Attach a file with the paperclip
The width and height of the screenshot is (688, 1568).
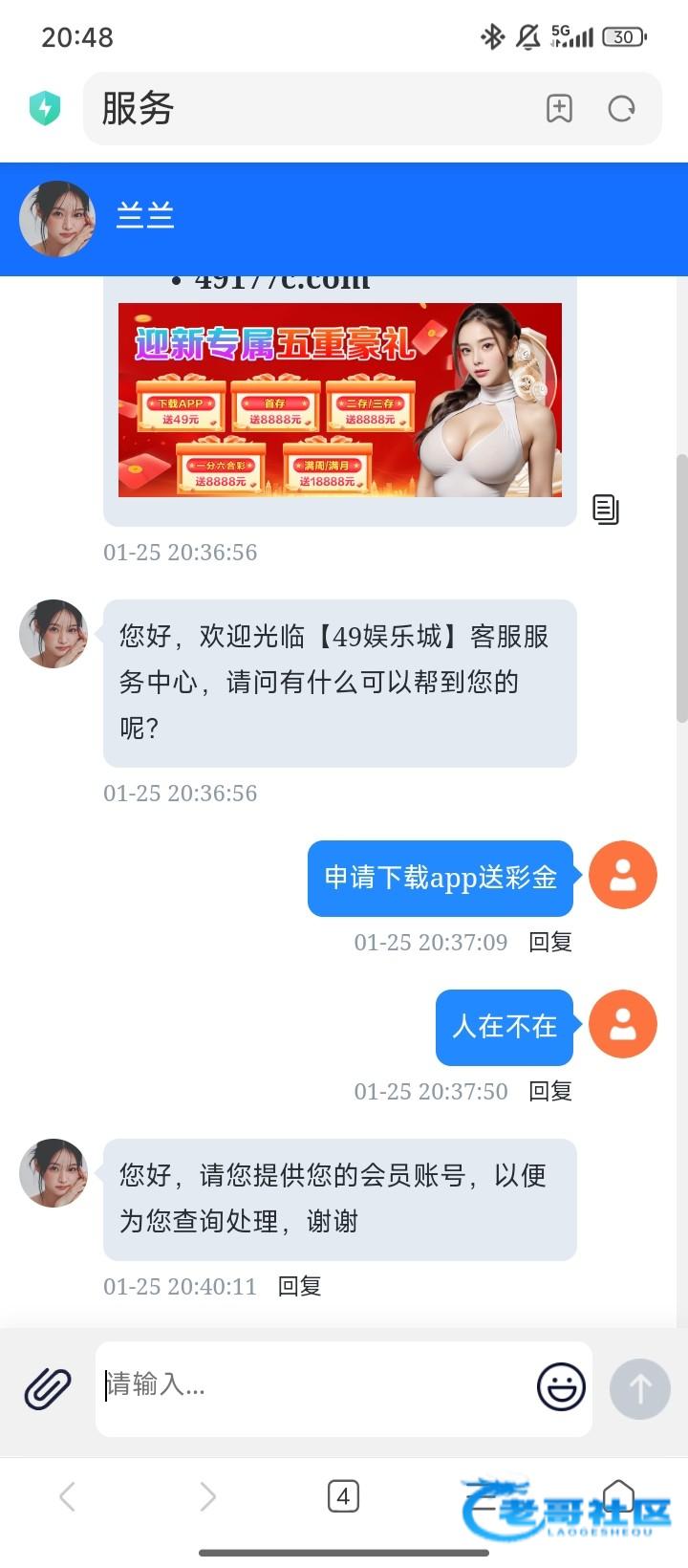[48, 1388]
